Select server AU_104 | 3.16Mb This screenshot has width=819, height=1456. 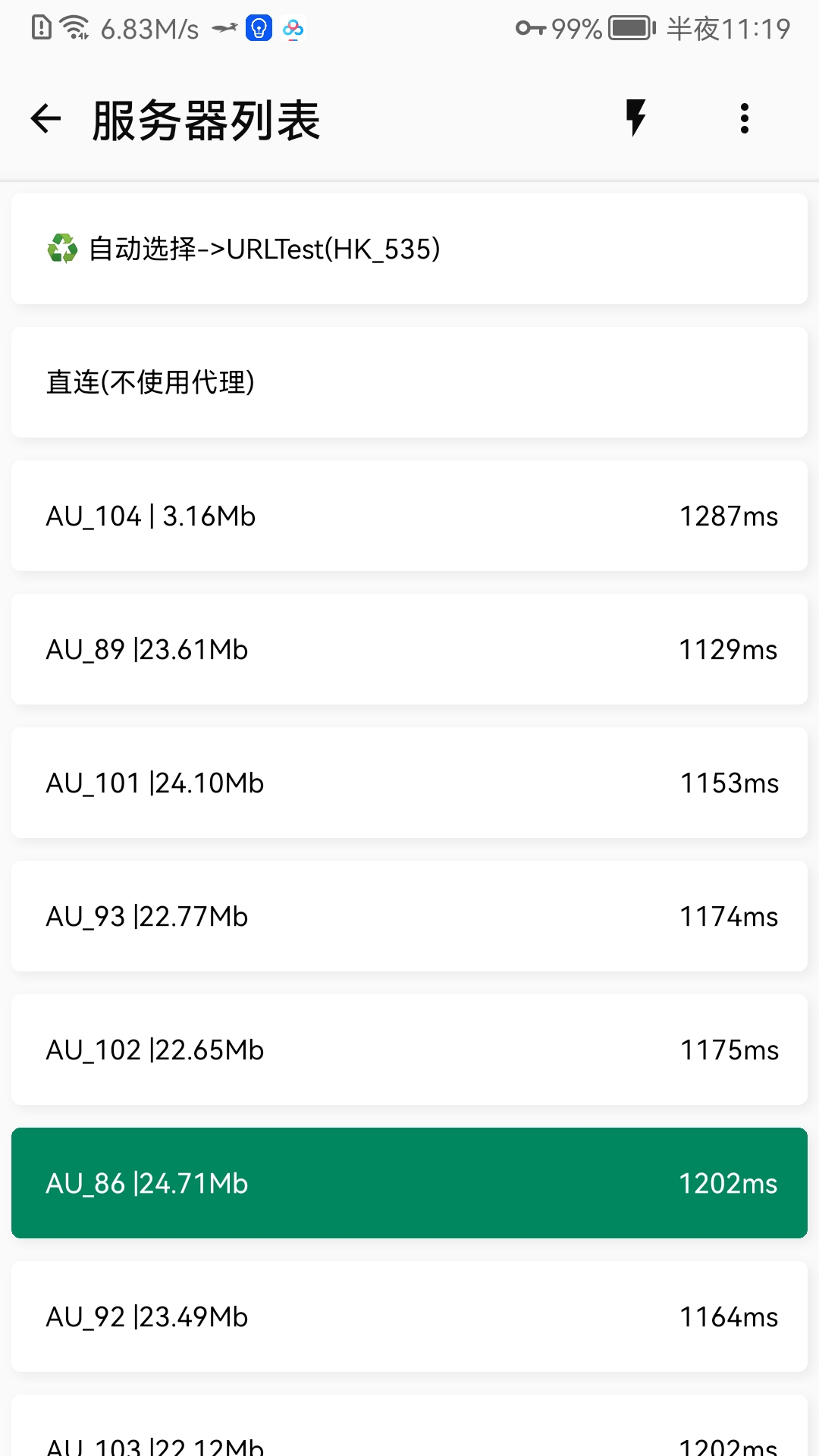(409, 516)
